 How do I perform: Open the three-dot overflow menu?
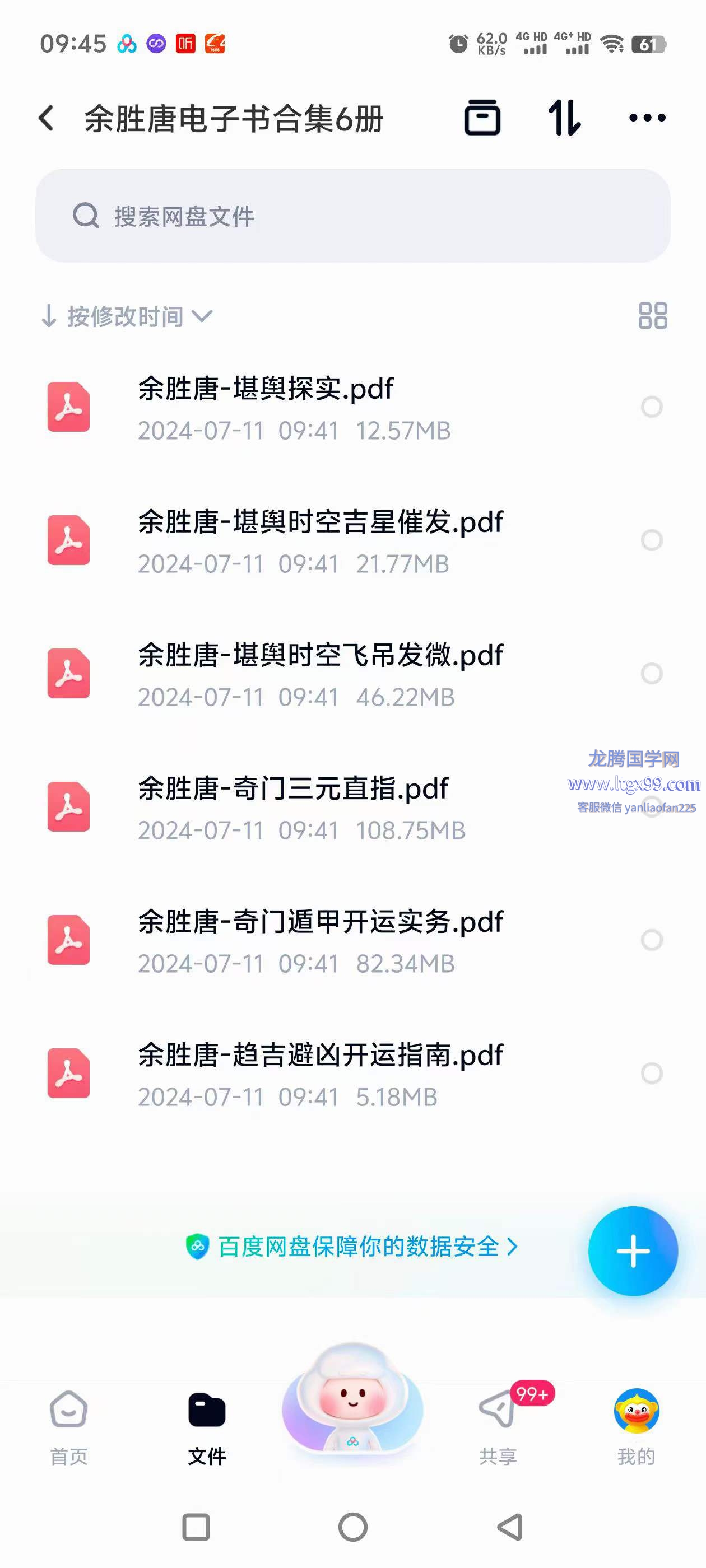point(647,118)
